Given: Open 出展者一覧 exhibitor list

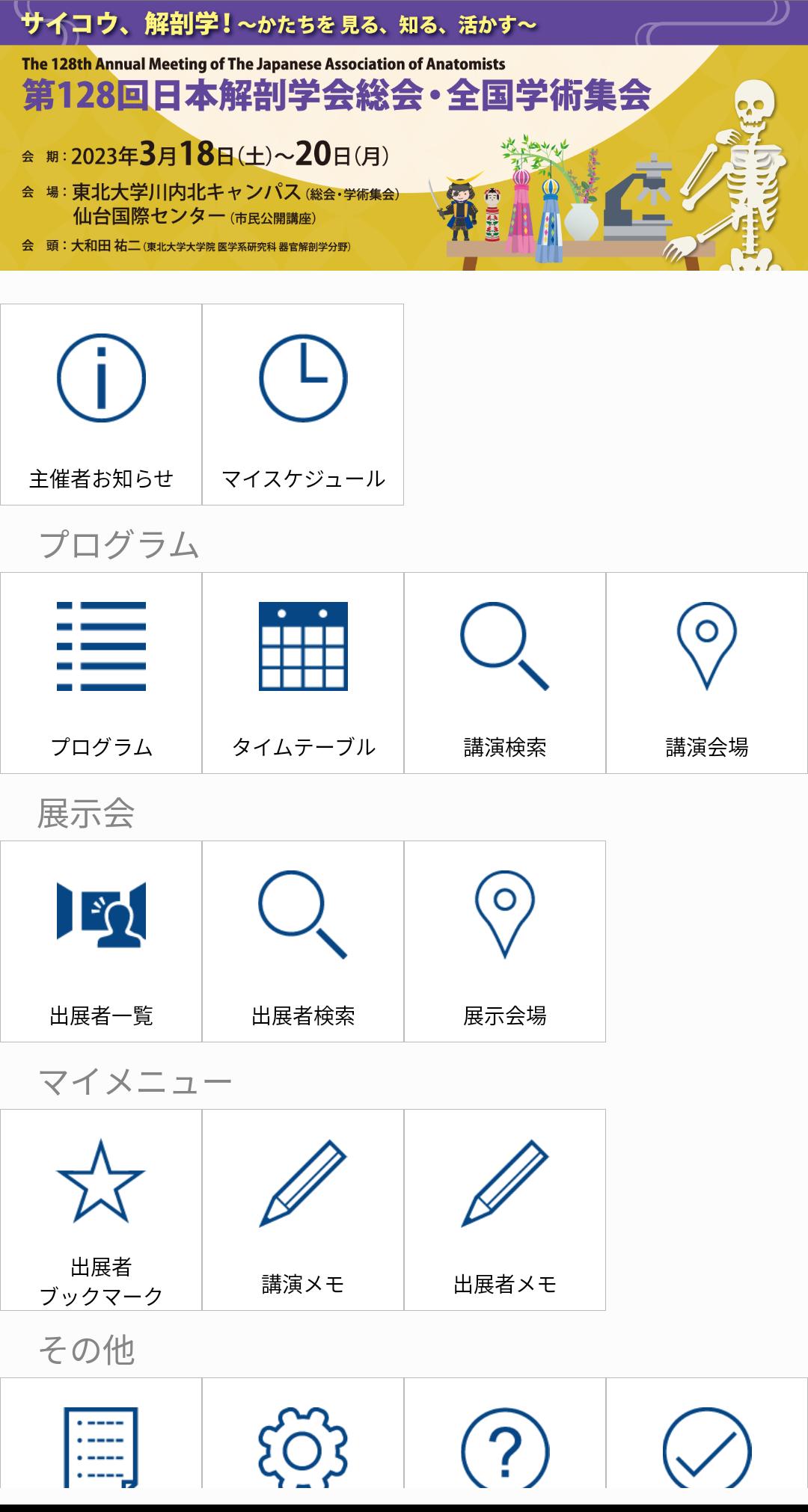Looking at the screenshot, I should pyautogui.click(x=101, y=941).
